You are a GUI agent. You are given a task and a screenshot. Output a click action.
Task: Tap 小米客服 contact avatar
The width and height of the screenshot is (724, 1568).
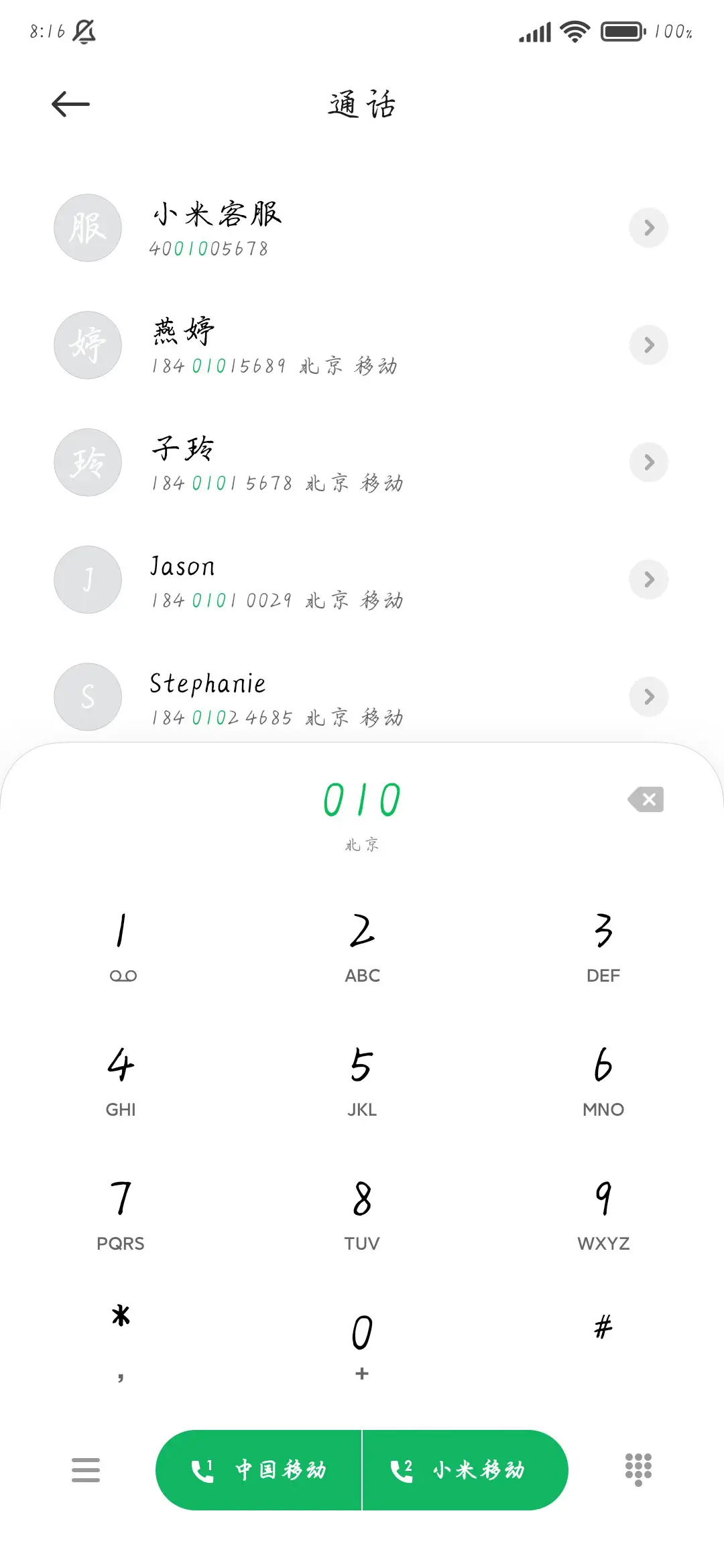point(87,228)
